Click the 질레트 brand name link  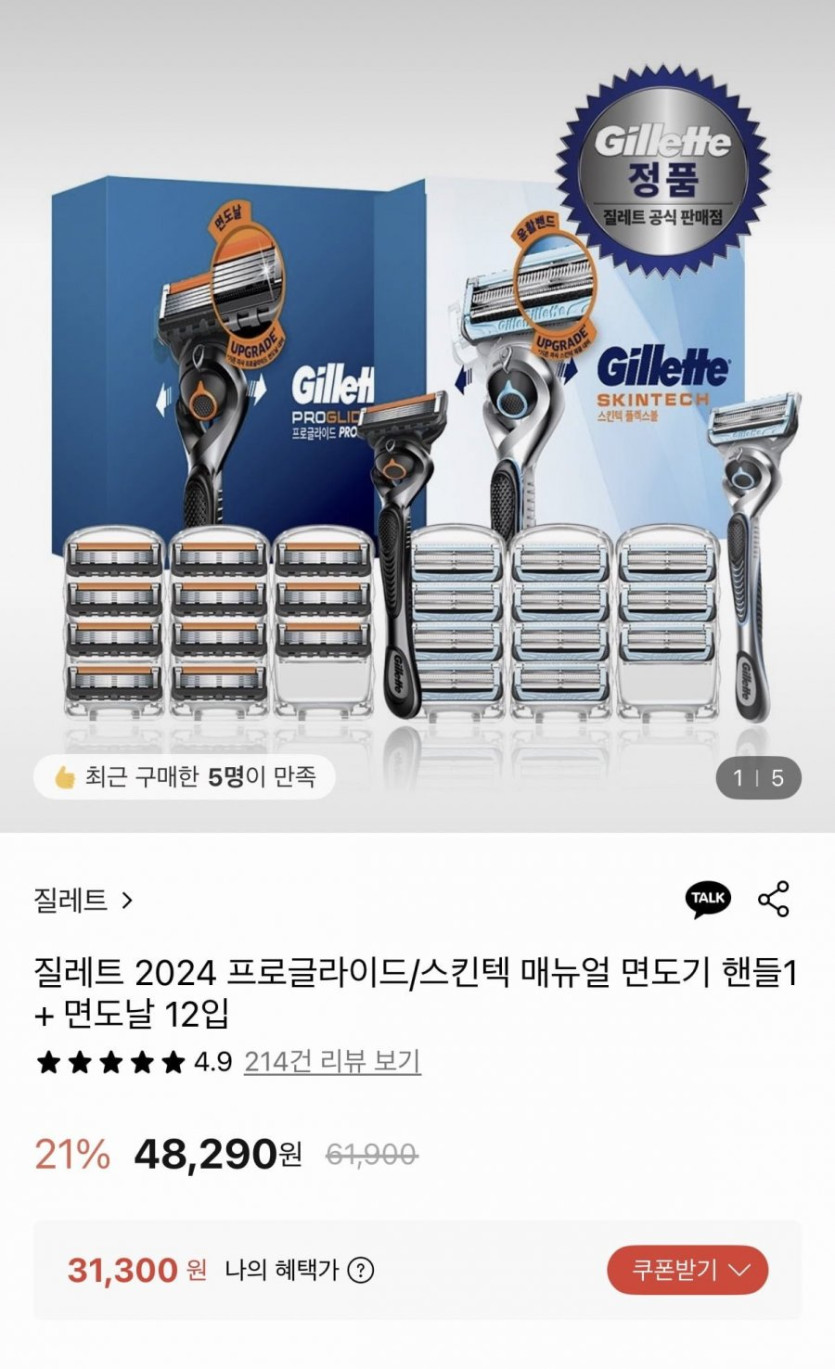point(69,898)
